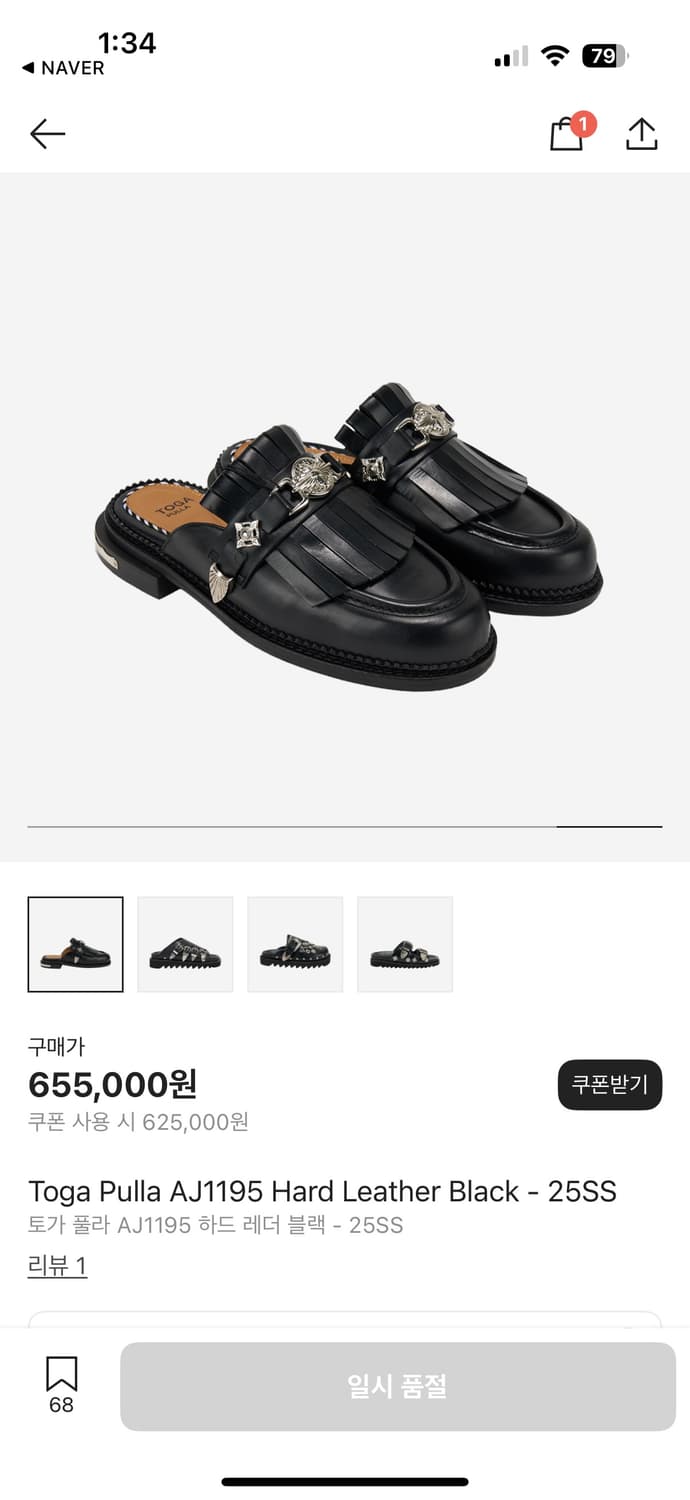Tap the 쿠폰받기 coupon button
690x1500 pixels.
coord(609,1085)
